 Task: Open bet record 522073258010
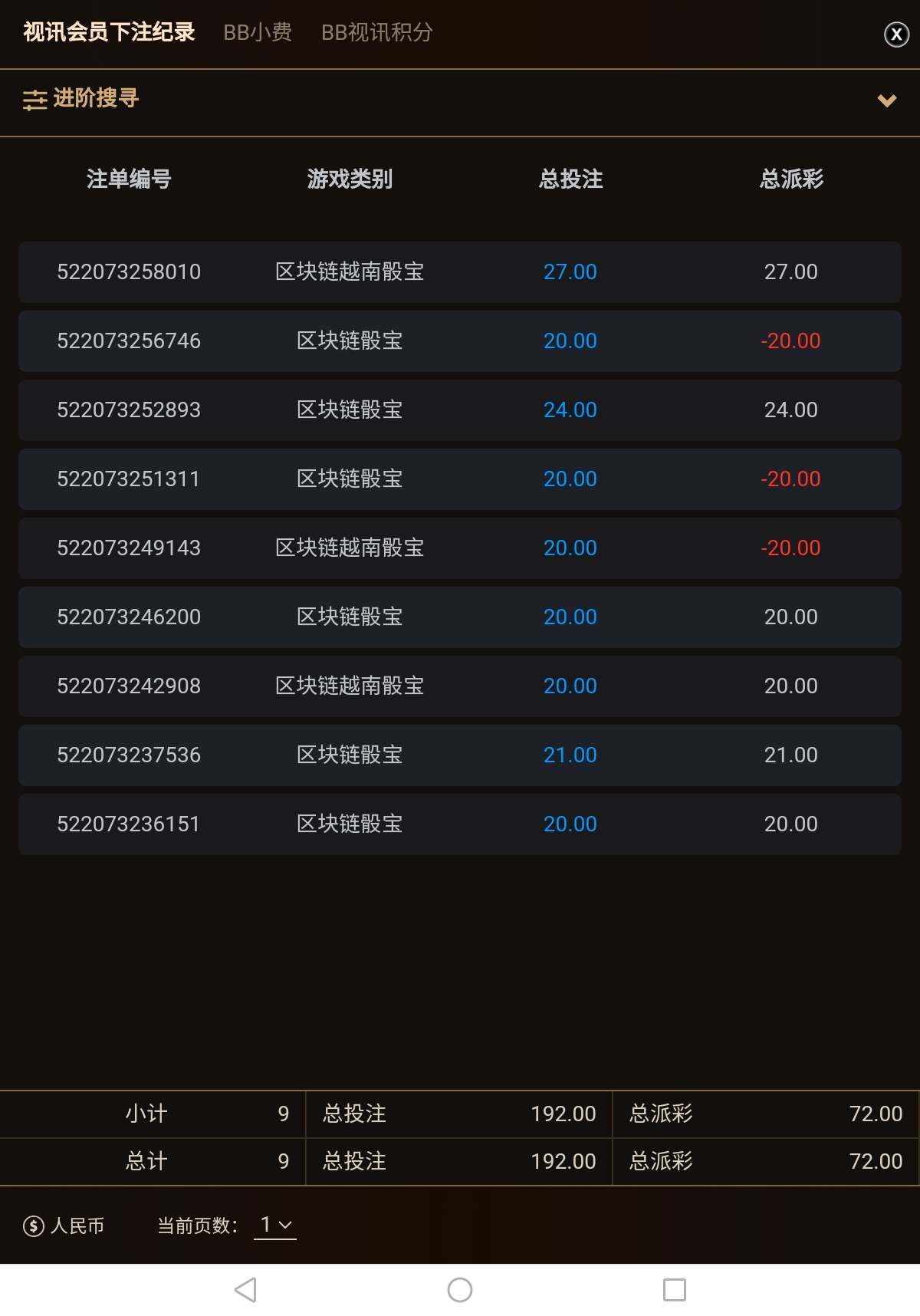coord(129,272)
